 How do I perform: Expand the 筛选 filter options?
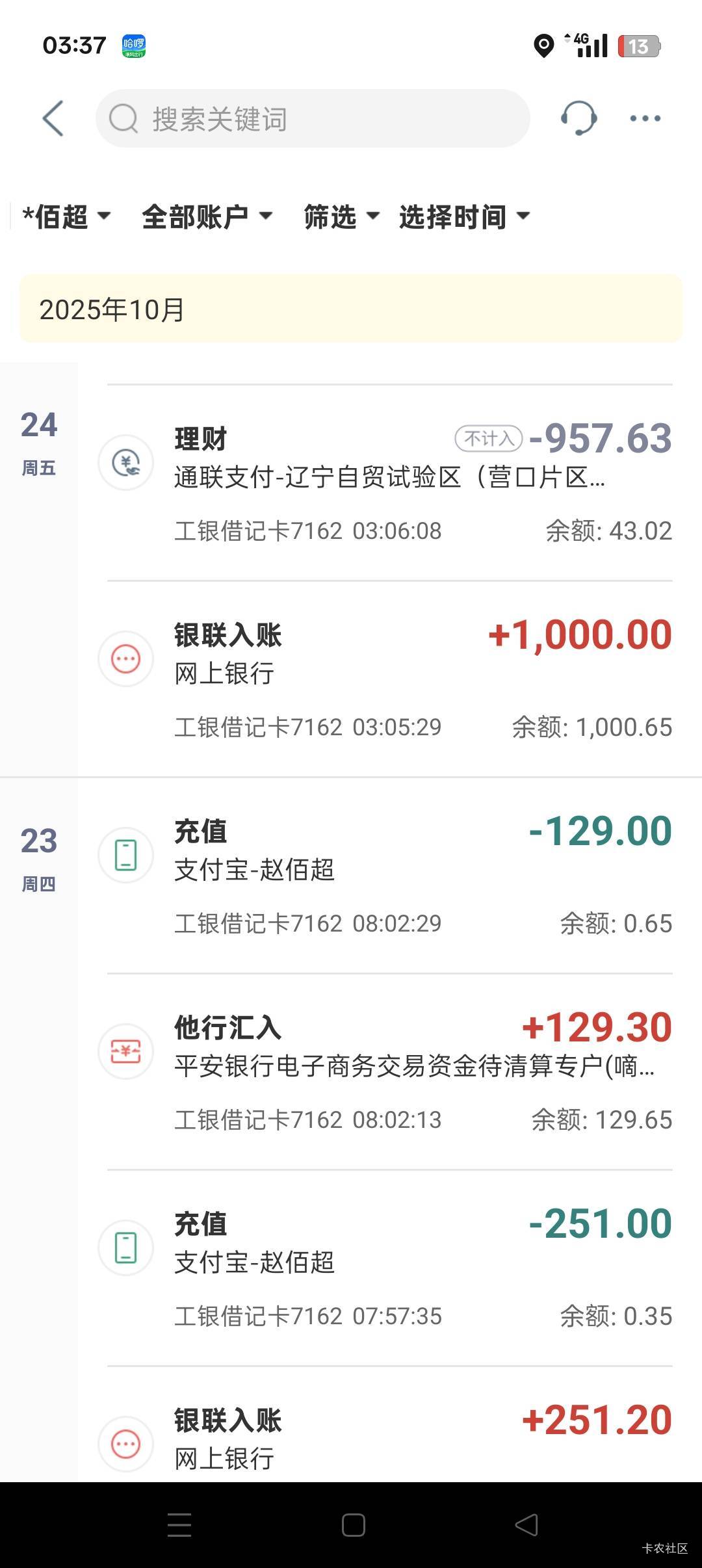pyautogui.click(x=341, y=216)
